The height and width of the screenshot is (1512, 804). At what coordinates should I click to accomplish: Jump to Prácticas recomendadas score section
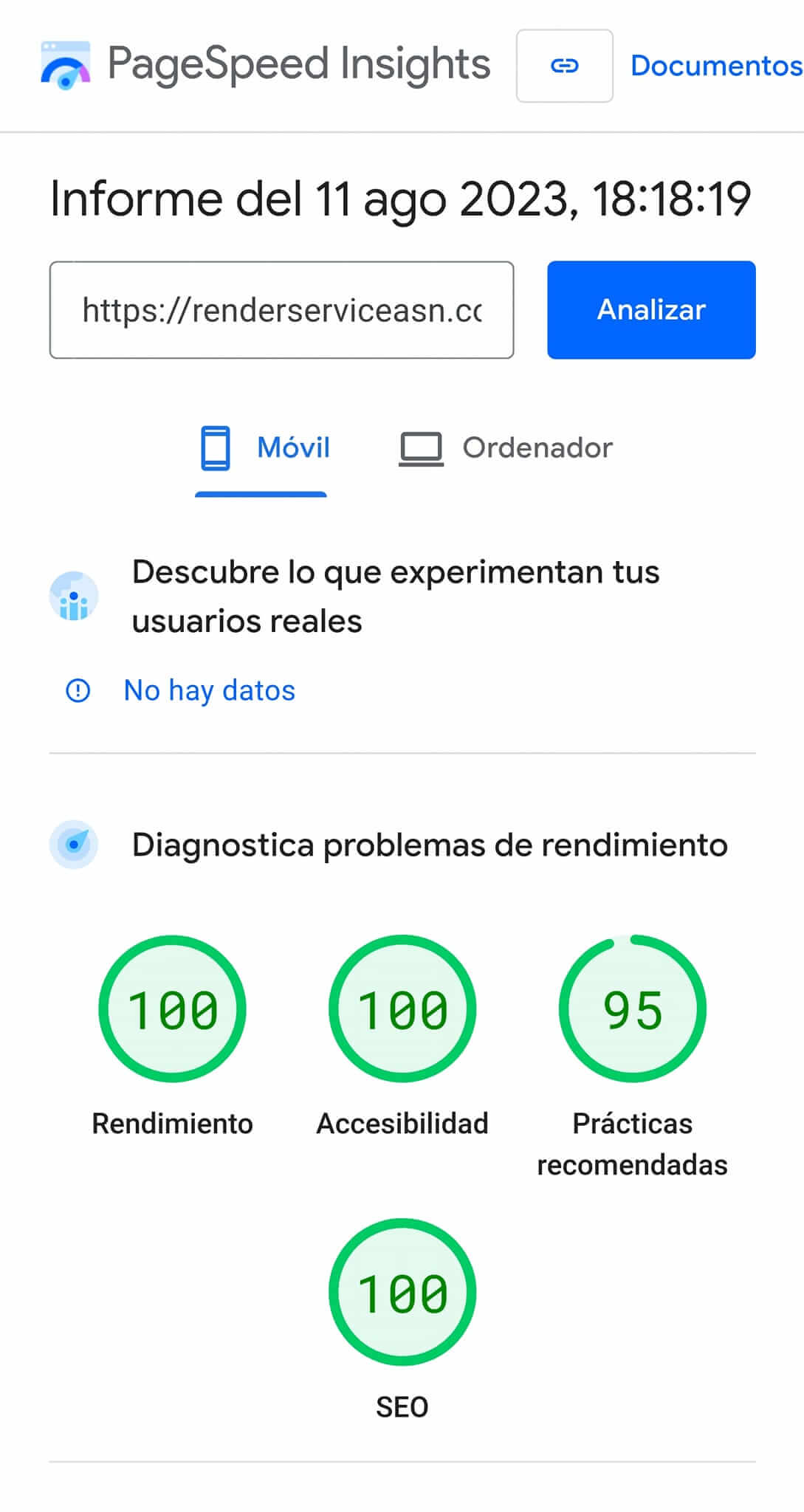point(633,1009)
